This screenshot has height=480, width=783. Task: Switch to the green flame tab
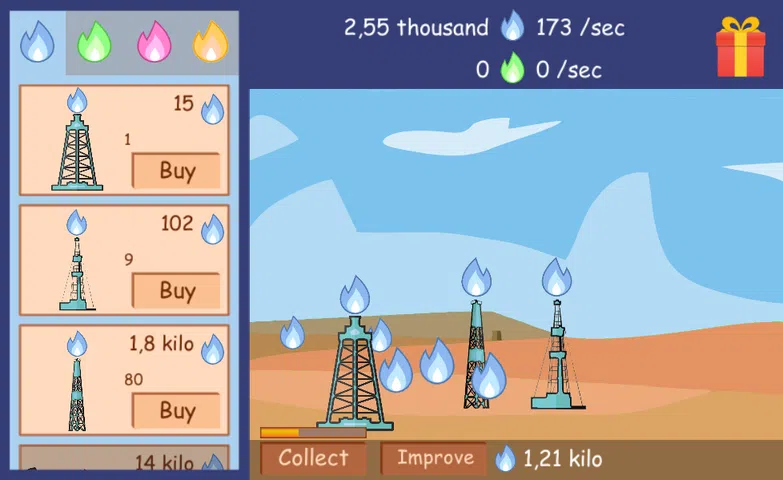[95, 42]
